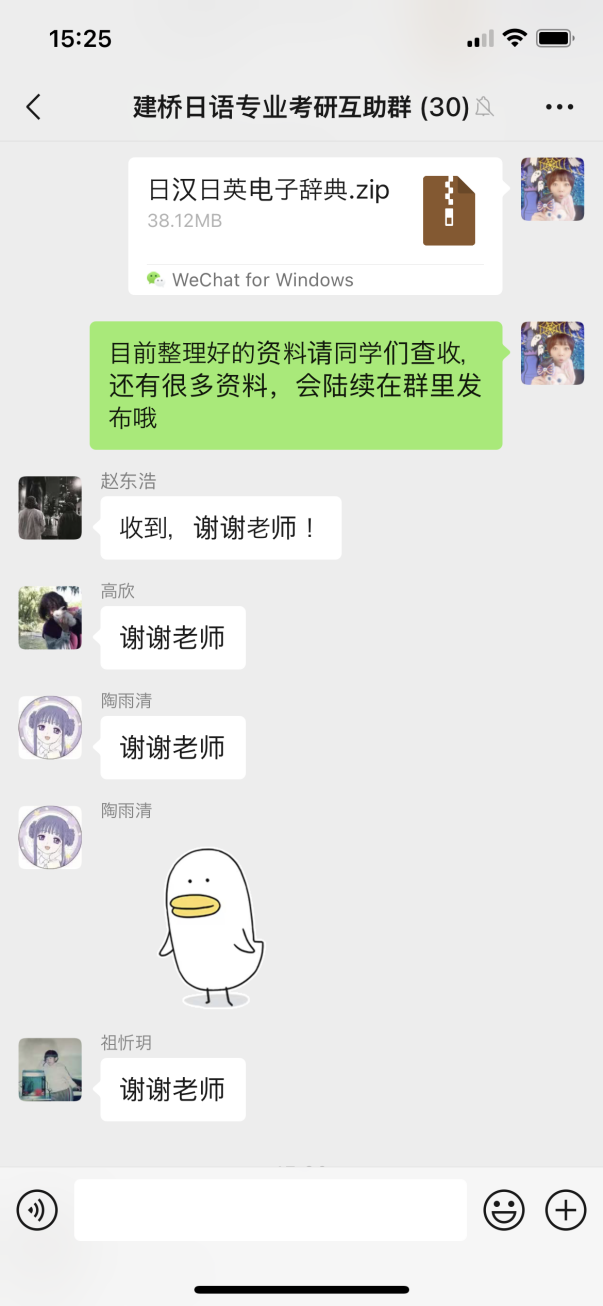
Task: View 高欣's profile avatar
Action: click(50, 618)
